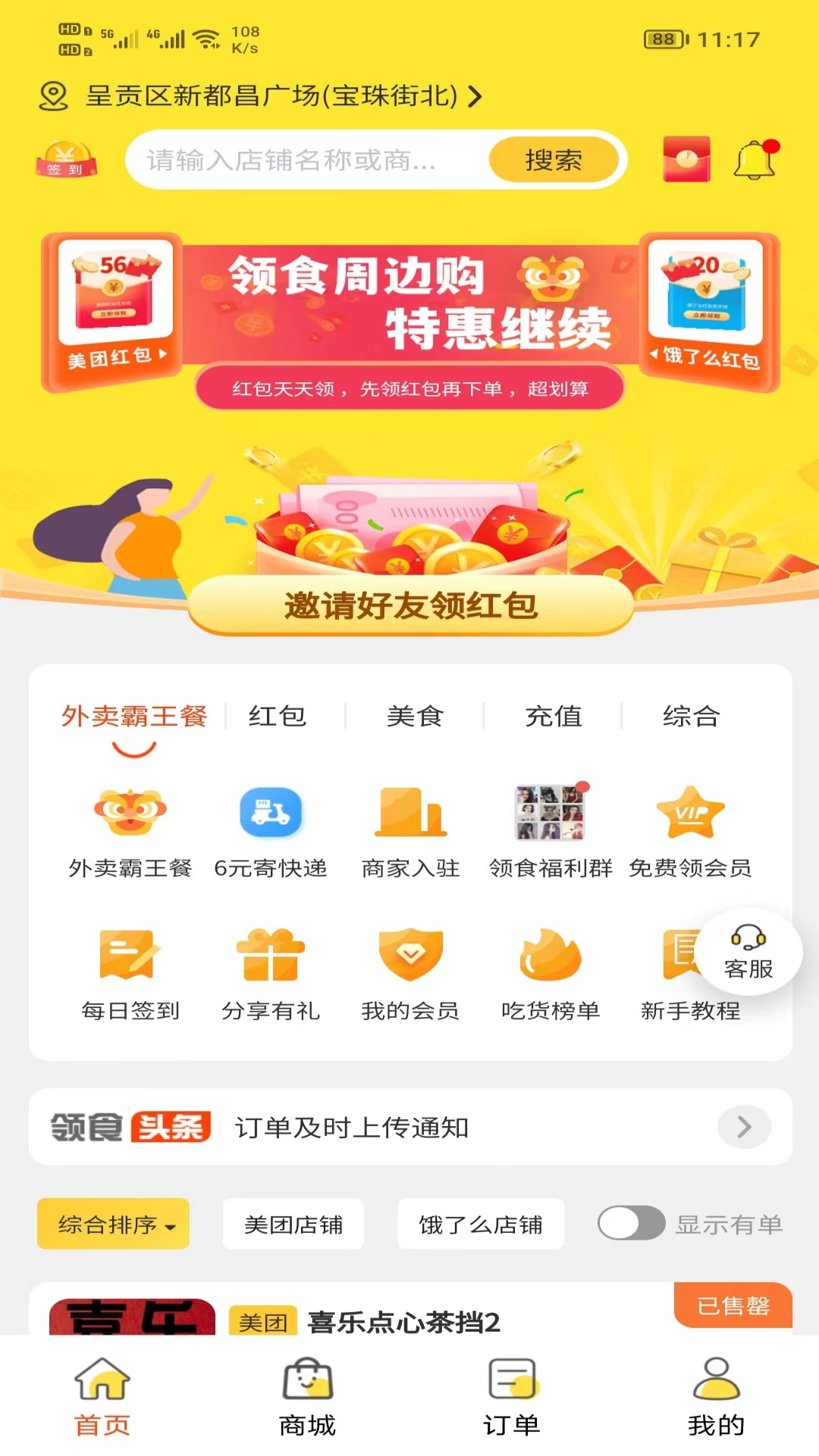Screen dimensions: 819x1456
Task: Claim the 饿了么红包 coupon
Action: pyautogui.click(x=710, y=311)
